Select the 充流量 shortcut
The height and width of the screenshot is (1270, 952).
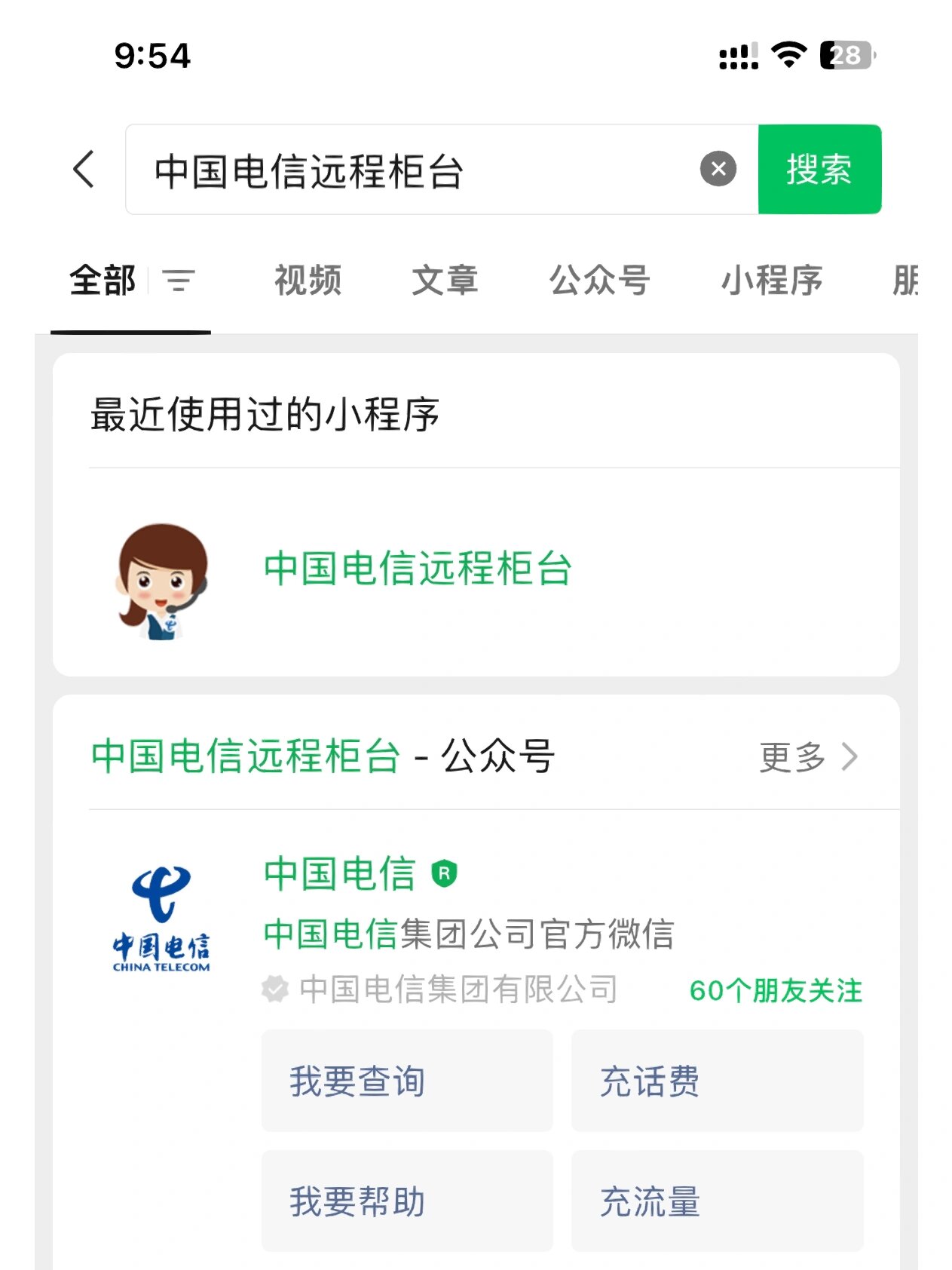[x=717, y=1201]
